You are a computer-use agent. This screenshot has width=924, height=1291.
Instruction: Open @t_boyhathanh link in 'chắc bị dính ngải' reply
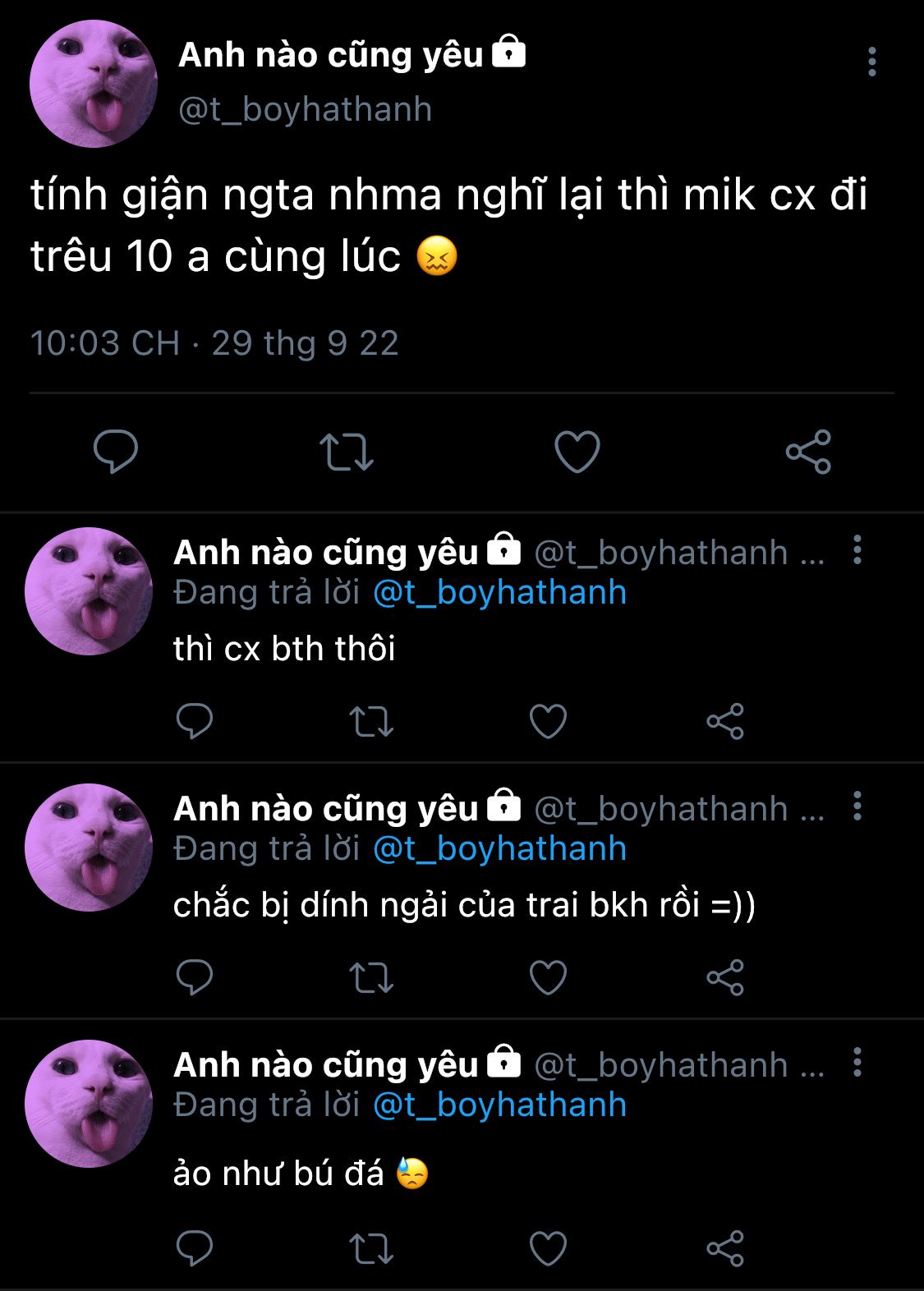coord(499,848)
